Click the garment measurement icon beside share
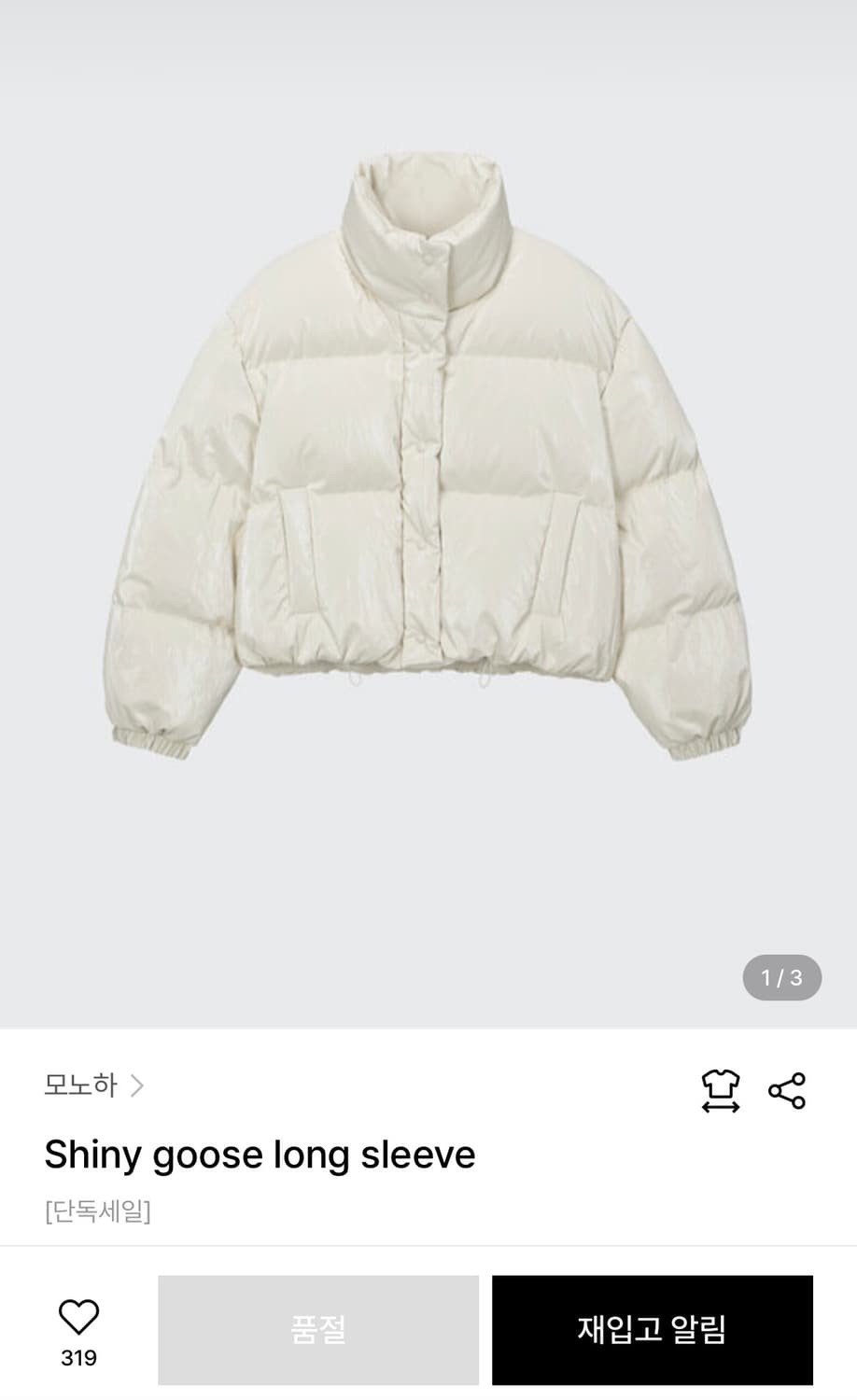The width and height of the screenshot is (857, 1400). [x=719, y=1090]
